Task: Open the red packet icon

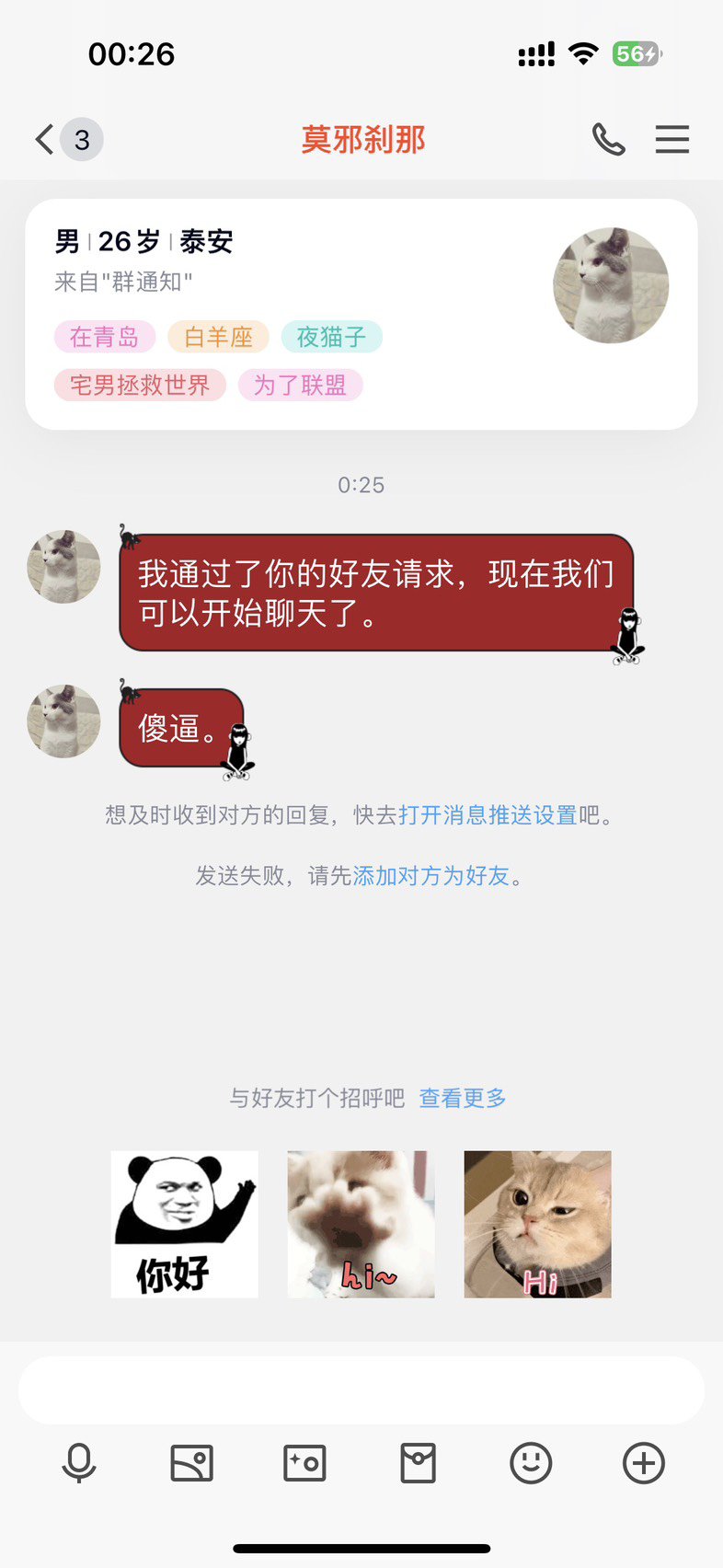Action: click(x=418, y=1463)
